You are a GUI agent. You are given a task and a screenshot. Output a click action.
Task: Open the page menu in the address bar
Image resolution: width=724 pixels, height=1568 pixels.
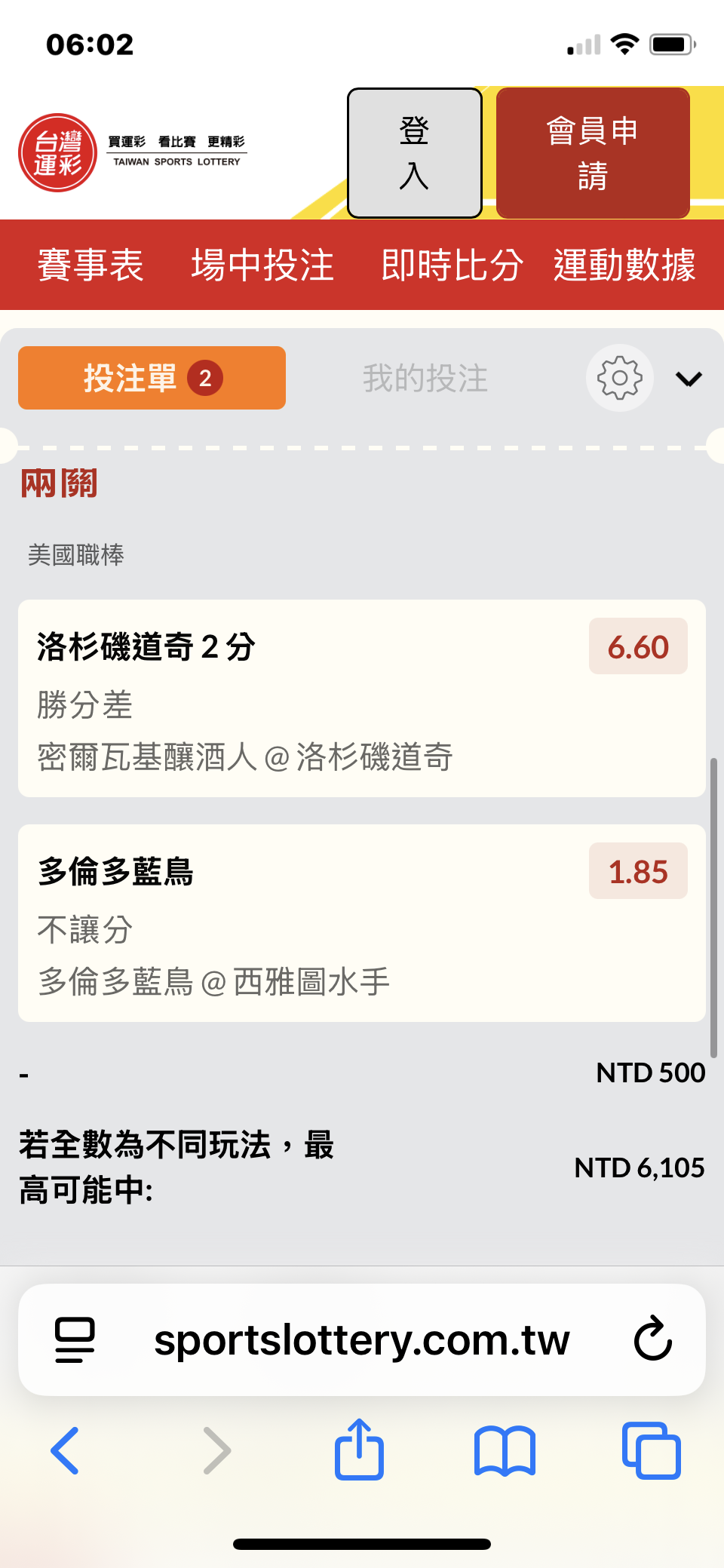click(75, 1339)
